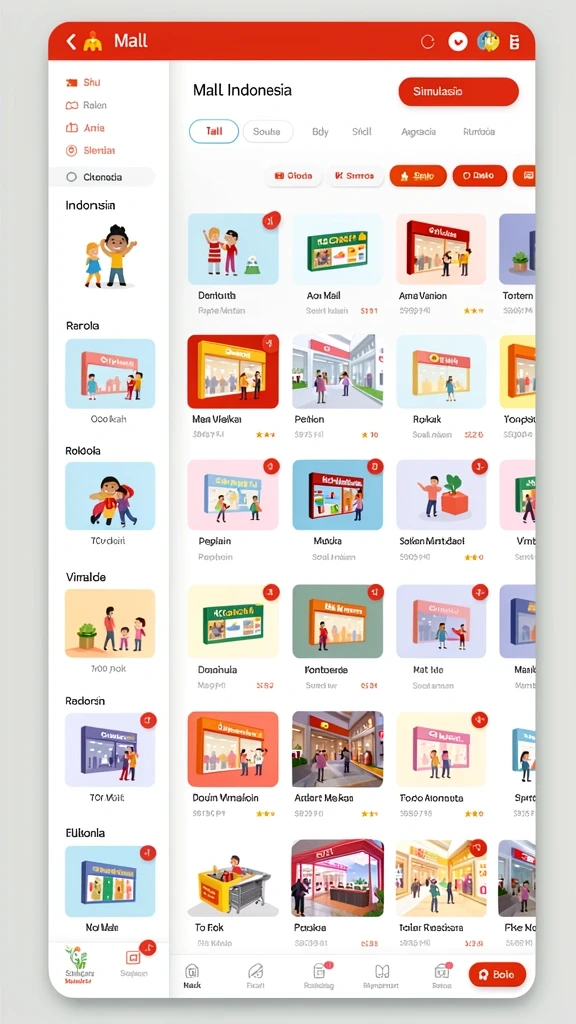Apply the Smroa filter chip
Viewport: 576px width, 1024px height.
(x=355, y=176)
